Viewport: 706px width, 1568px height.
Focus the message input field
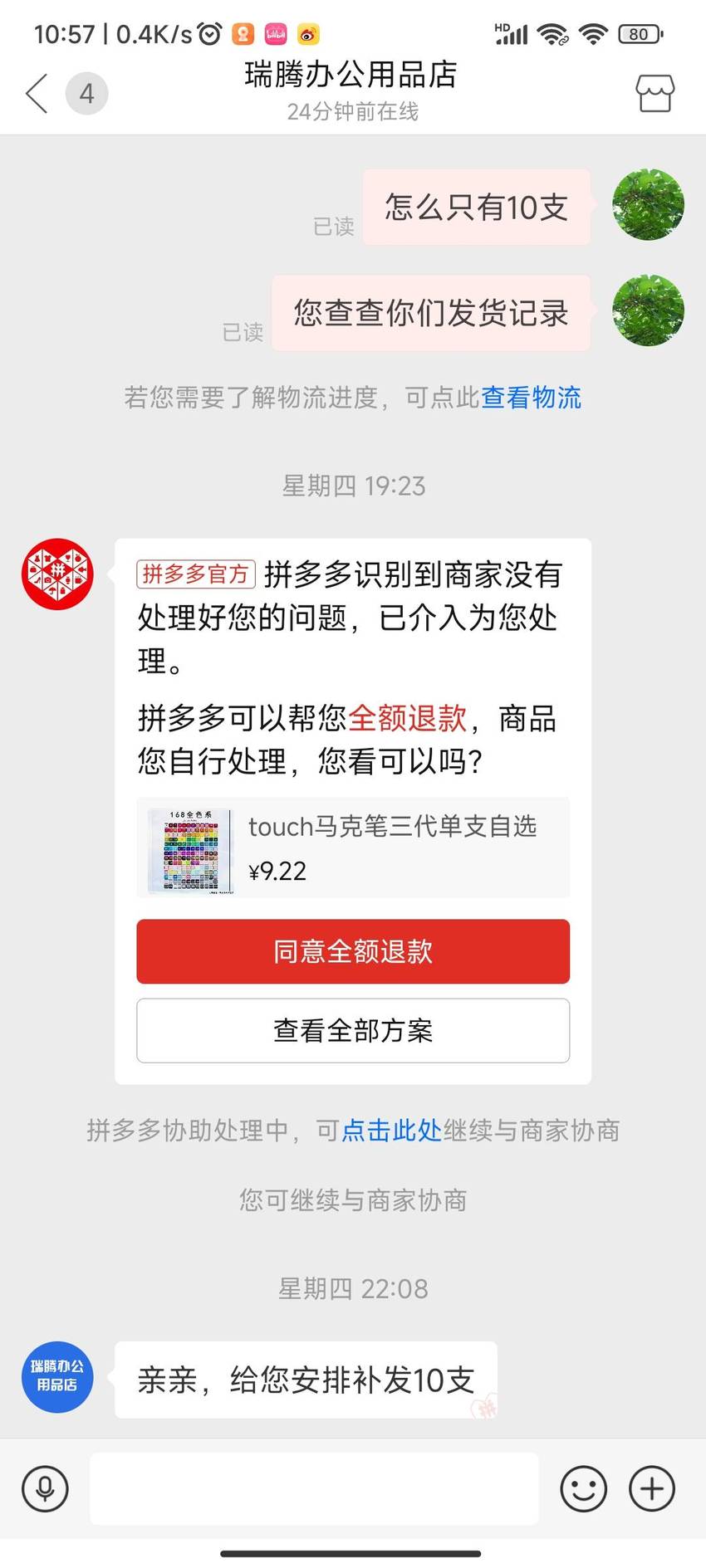[x=314, y=1488]
